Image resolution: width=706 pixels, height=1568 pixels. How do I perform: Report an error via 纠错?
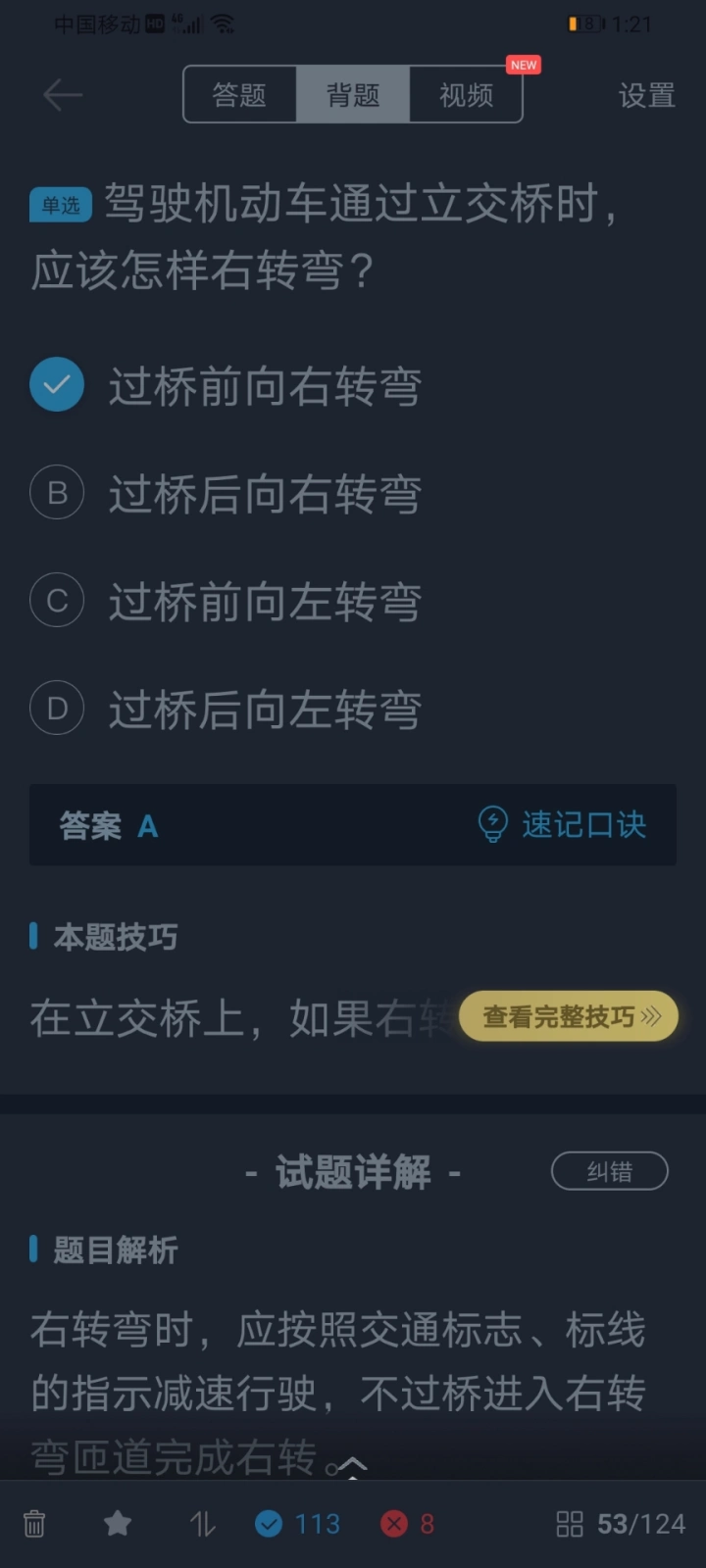pyautogui.click(x=610, y=1171)
